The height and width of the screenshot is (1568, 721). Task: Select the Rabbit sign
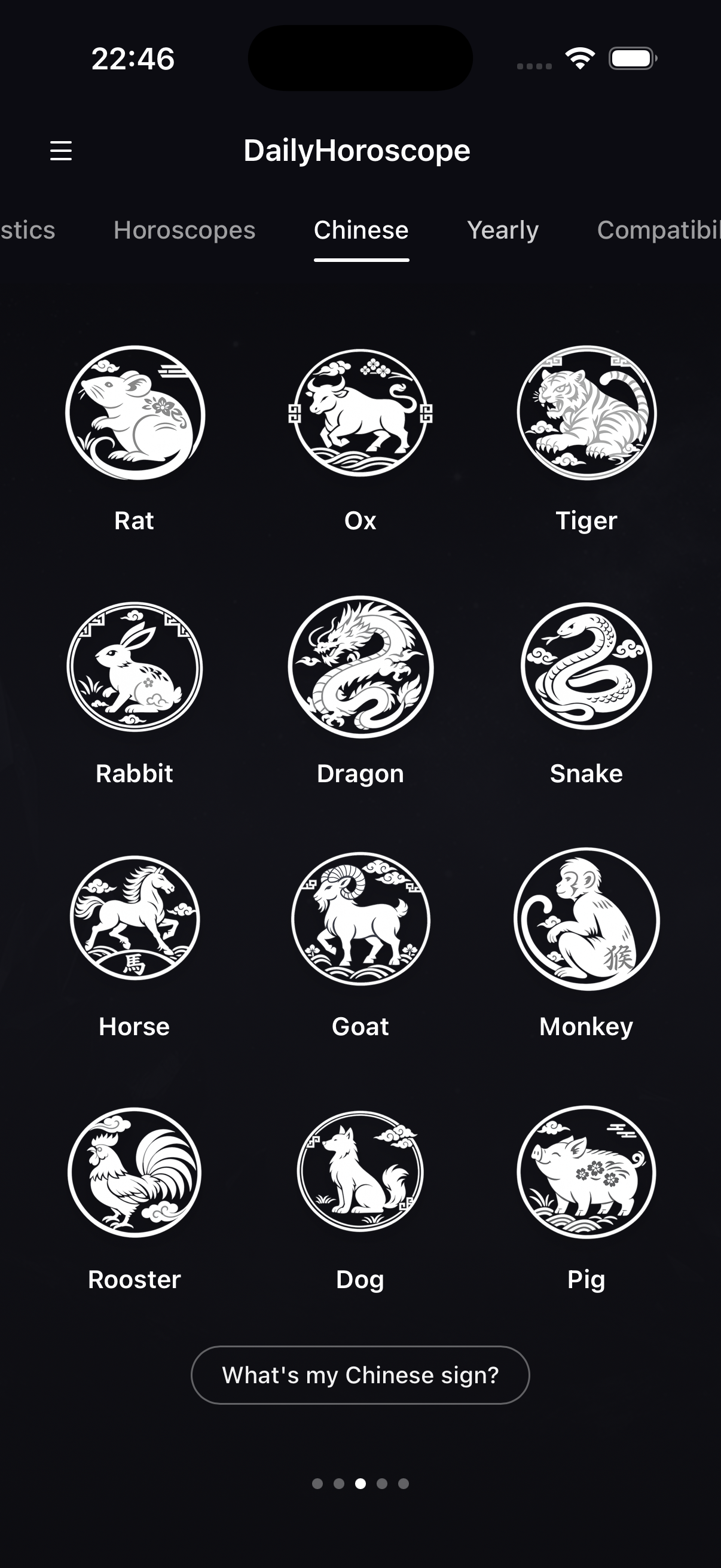[135, 667]
